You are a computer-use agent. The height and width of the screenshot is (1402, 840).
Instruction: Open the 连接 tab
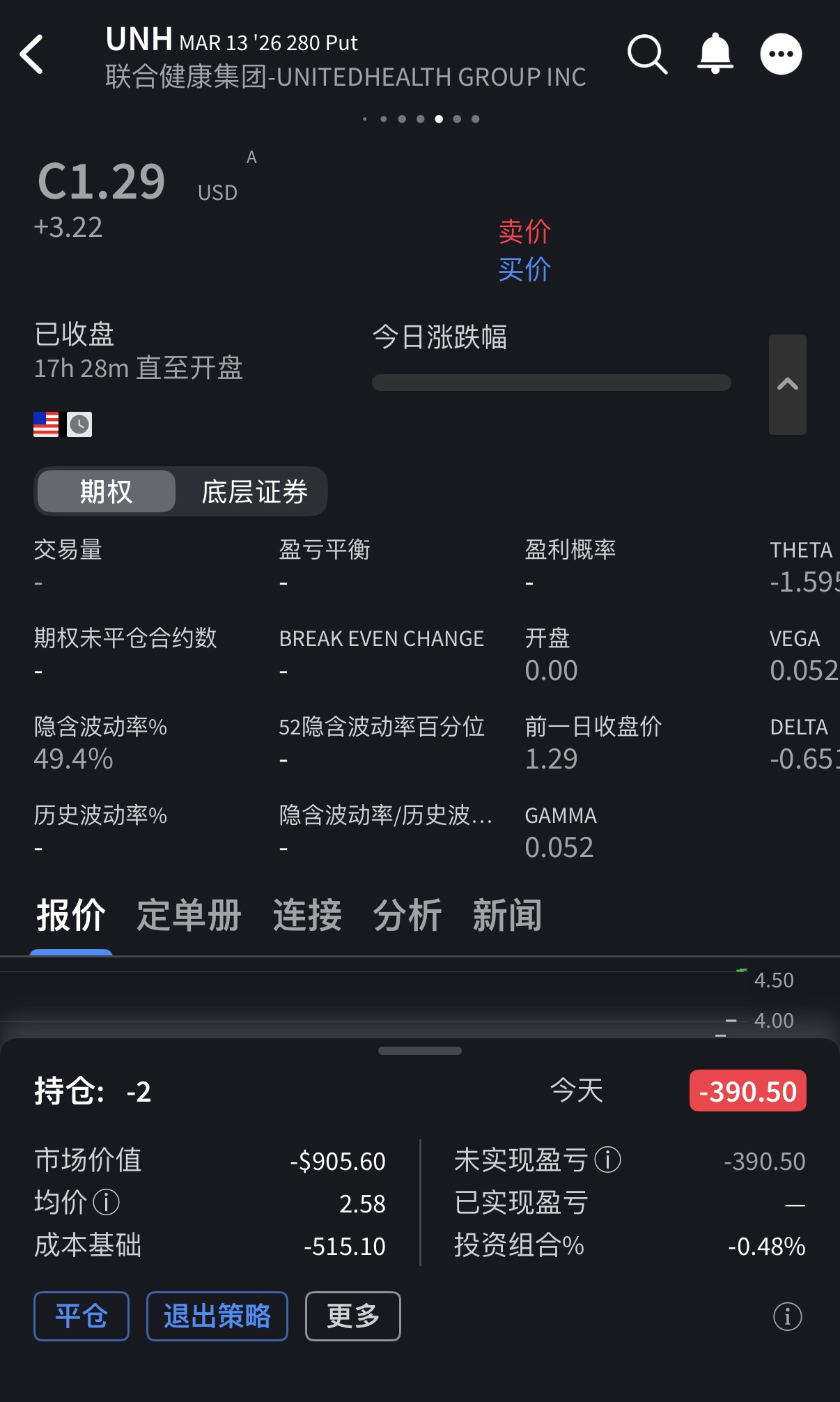pos(307,915)
